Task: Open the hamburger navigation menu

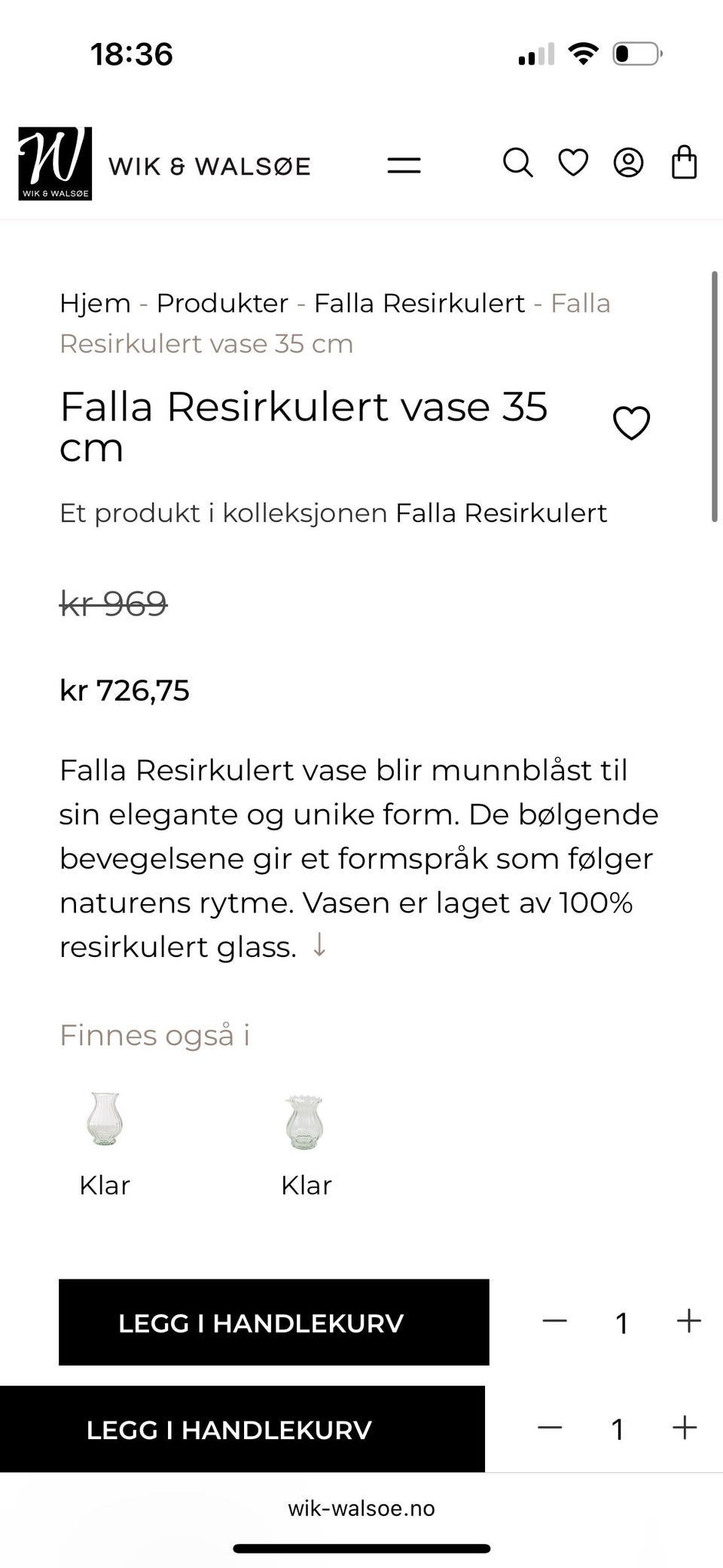Action: pos(404,165)
